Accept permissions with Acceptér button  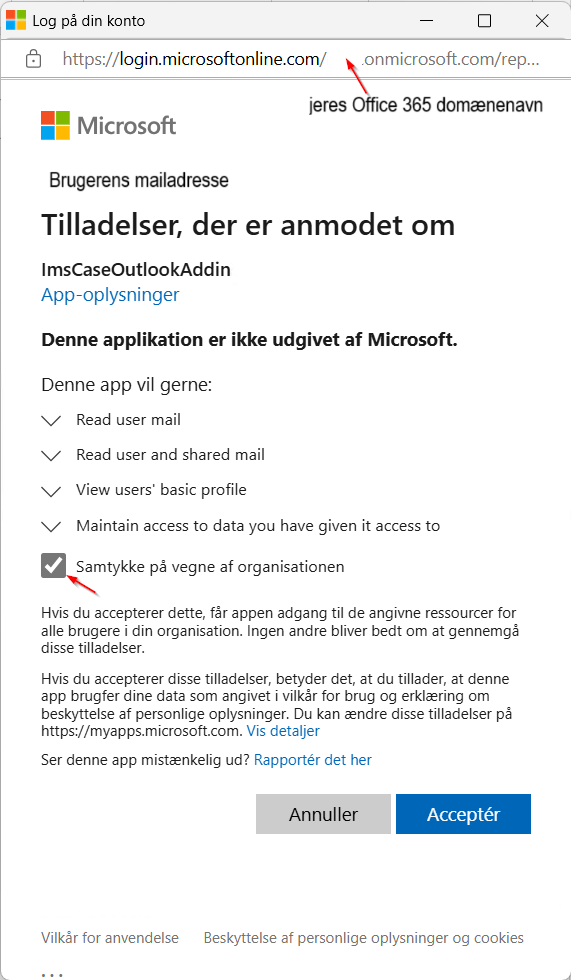pos(464,814)
